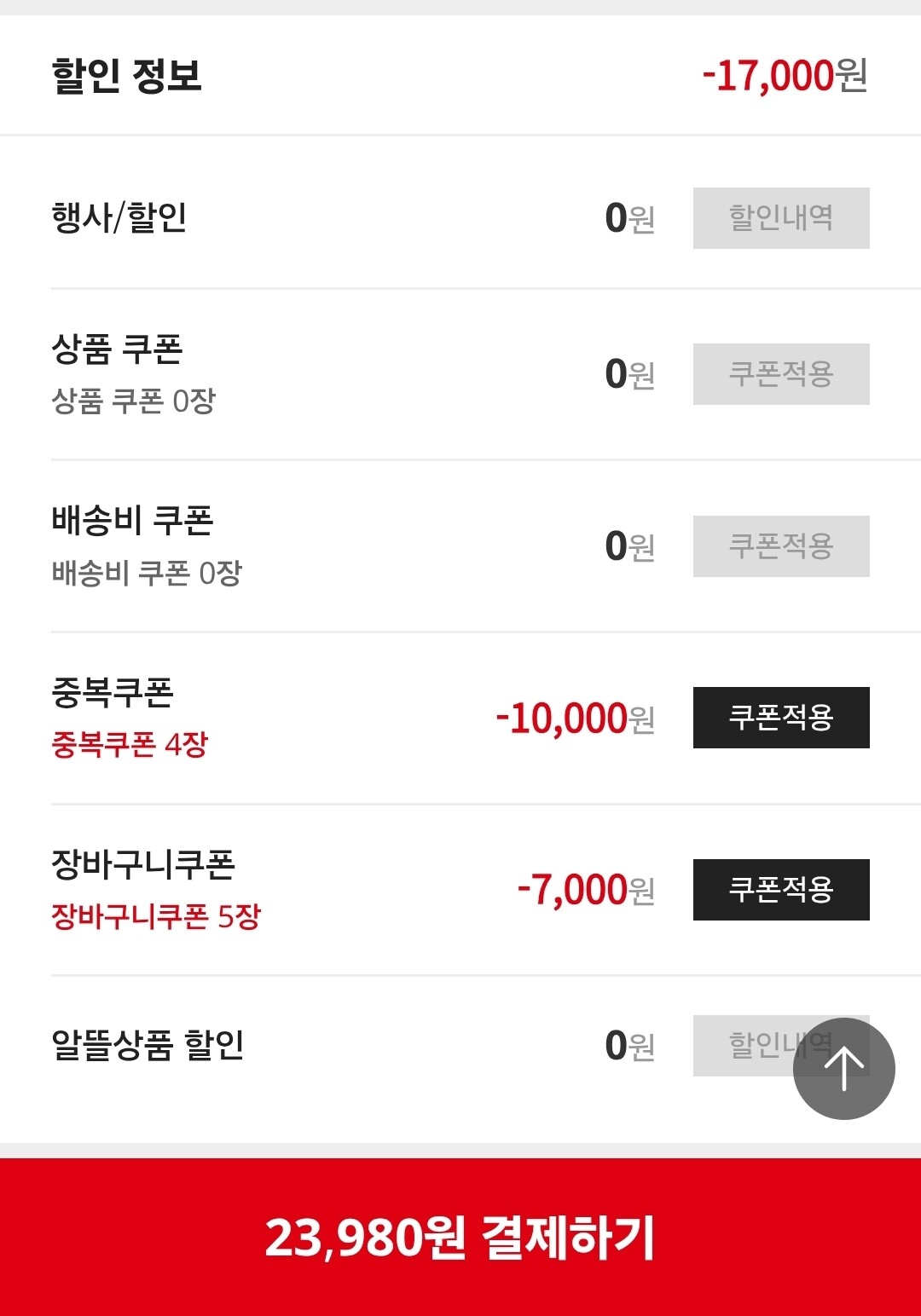This screenshot has height=1316, width=921.
Task: Apply coupon for 장바구니쿠폰
Action: pyautogui.click(x=781, y=890)
